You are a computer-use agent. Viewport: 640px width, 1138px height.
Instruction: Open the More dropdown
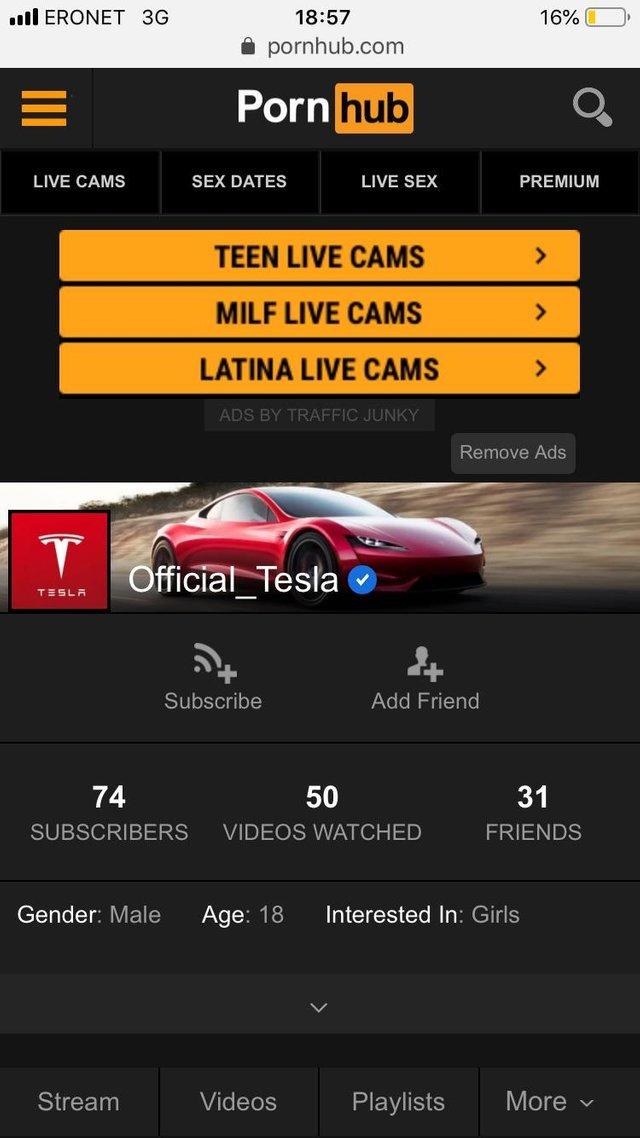[549, 1102]
